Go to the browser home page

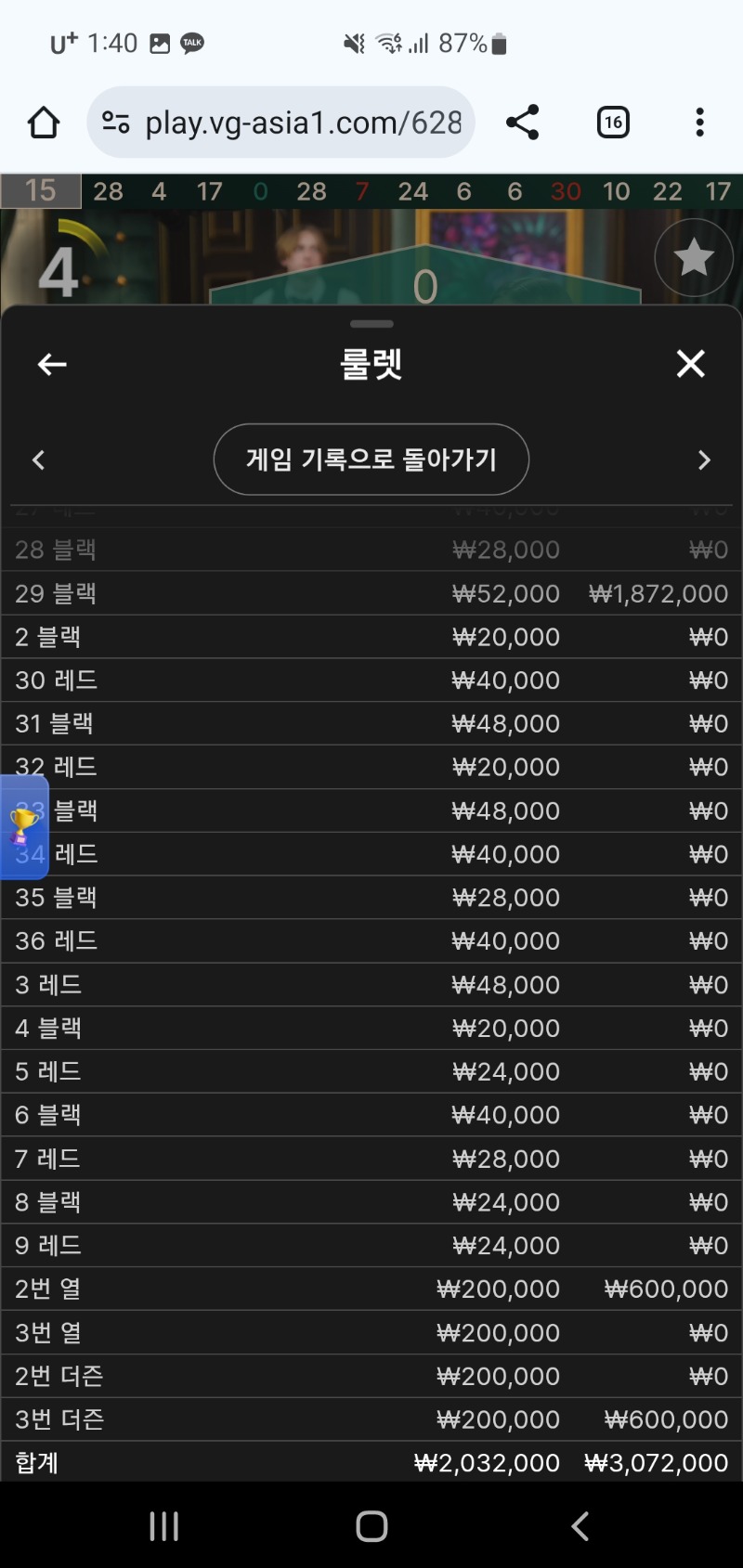pos(43,123)
